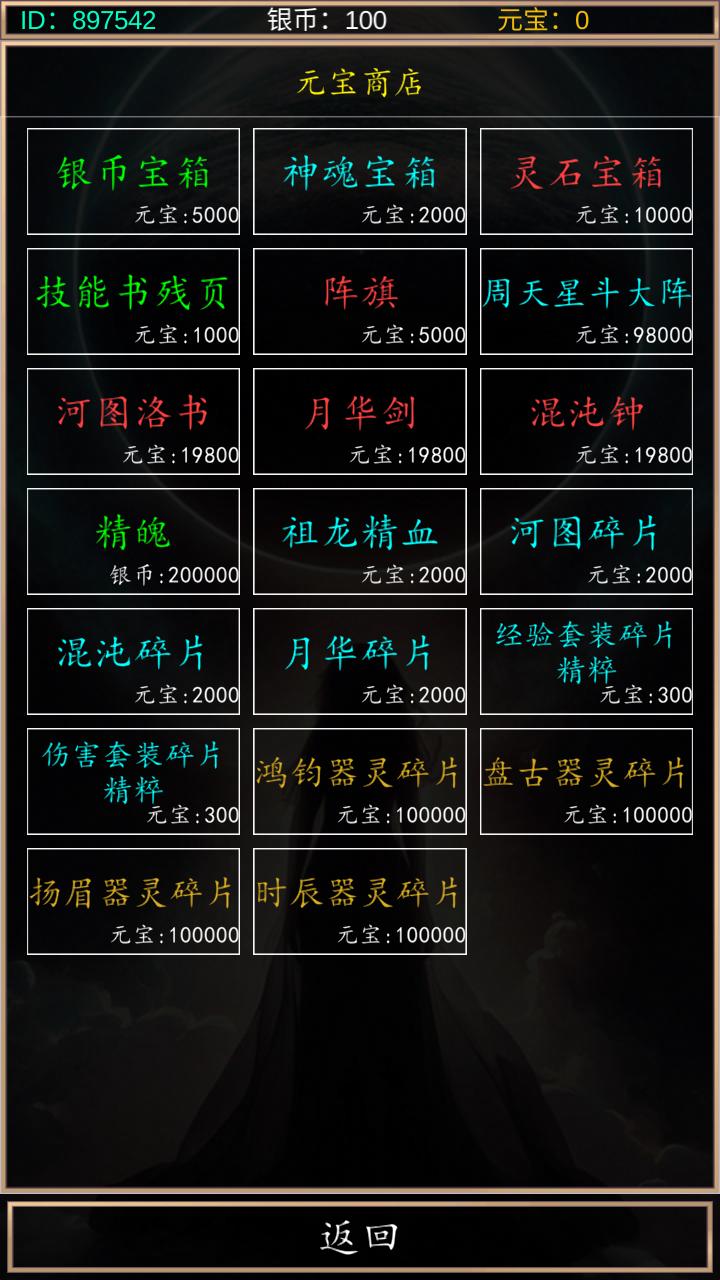Open the 扬眉器灵碎片 card
720x1280 pixels.
coord(133,901)
